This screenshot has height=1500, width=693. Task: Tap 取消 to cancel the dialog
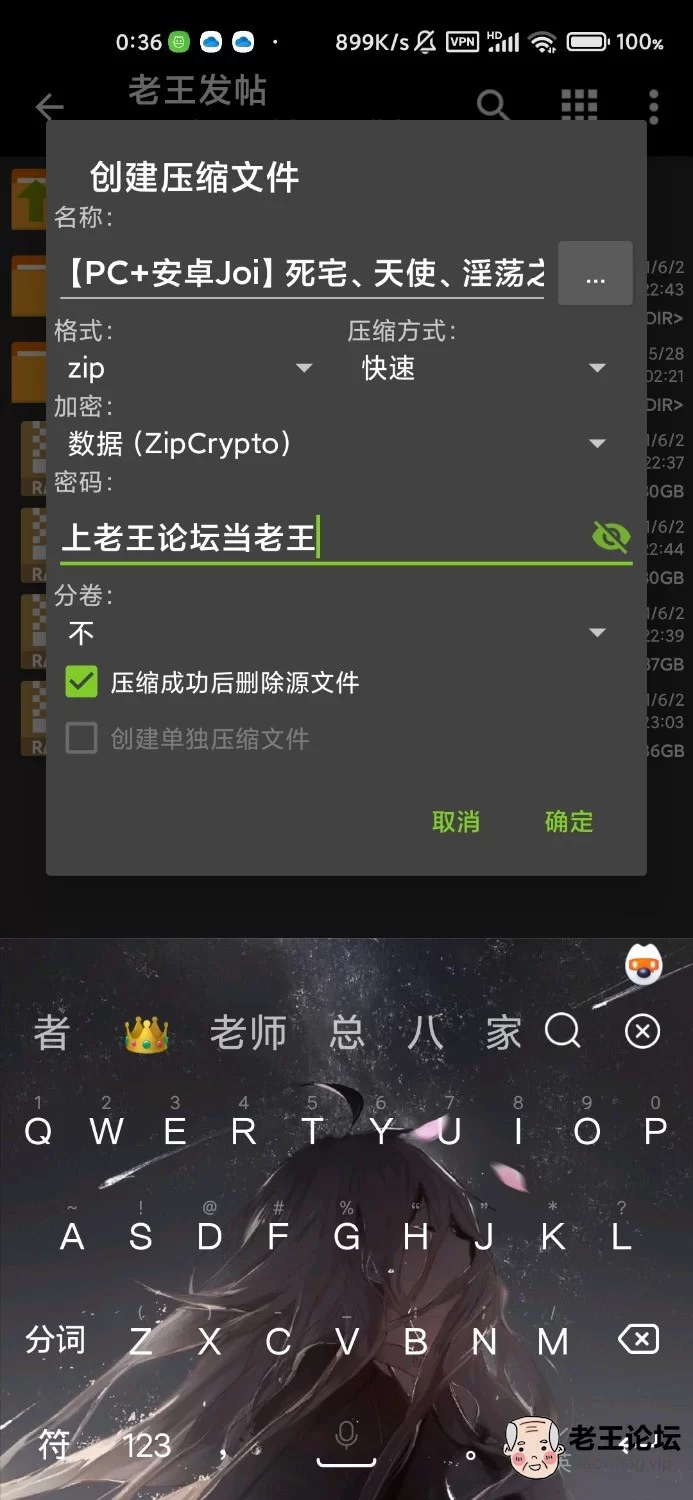pos(456,822)
